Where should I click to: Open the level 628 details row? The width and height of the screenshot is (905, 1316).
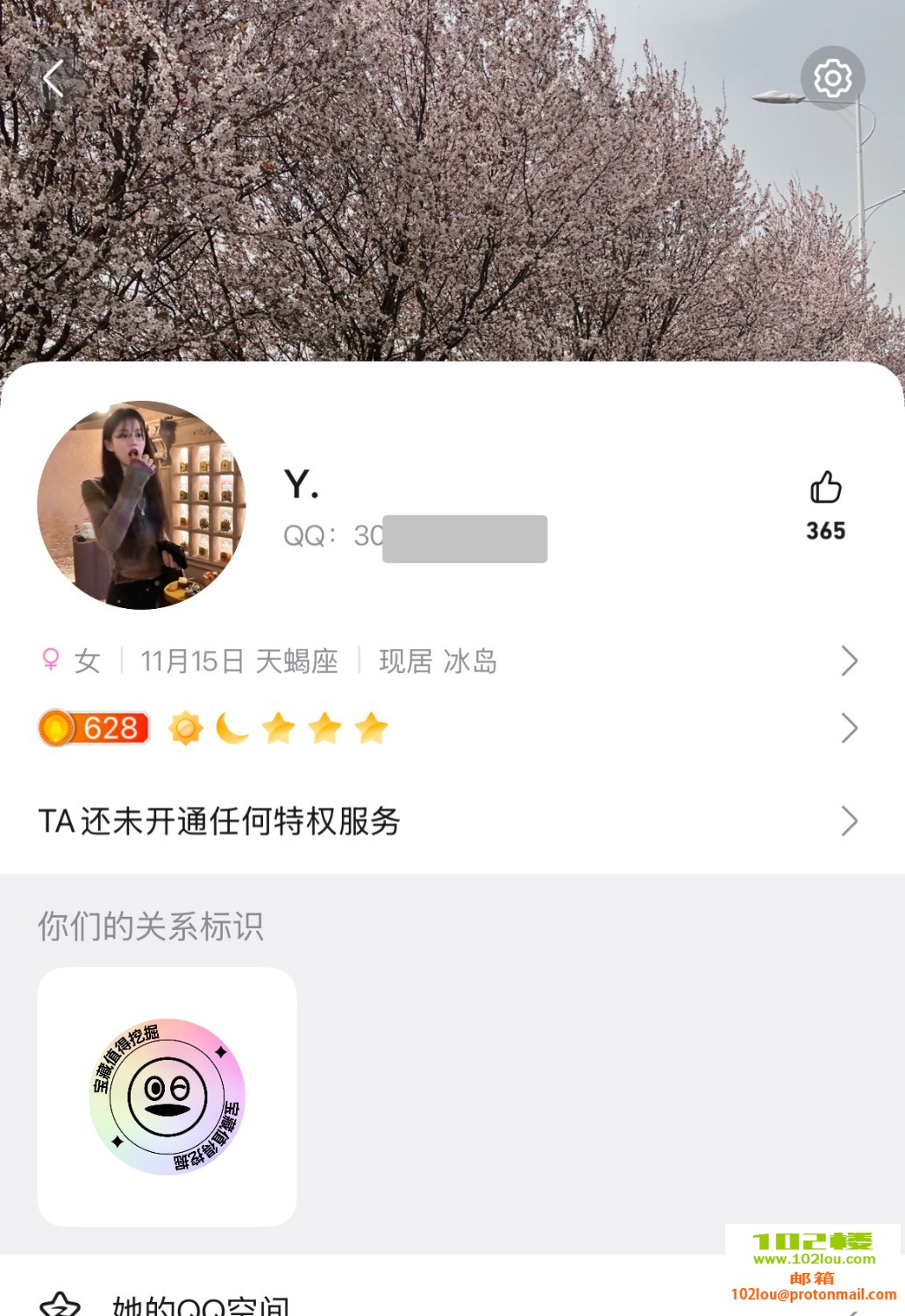(x=447, y=728)
